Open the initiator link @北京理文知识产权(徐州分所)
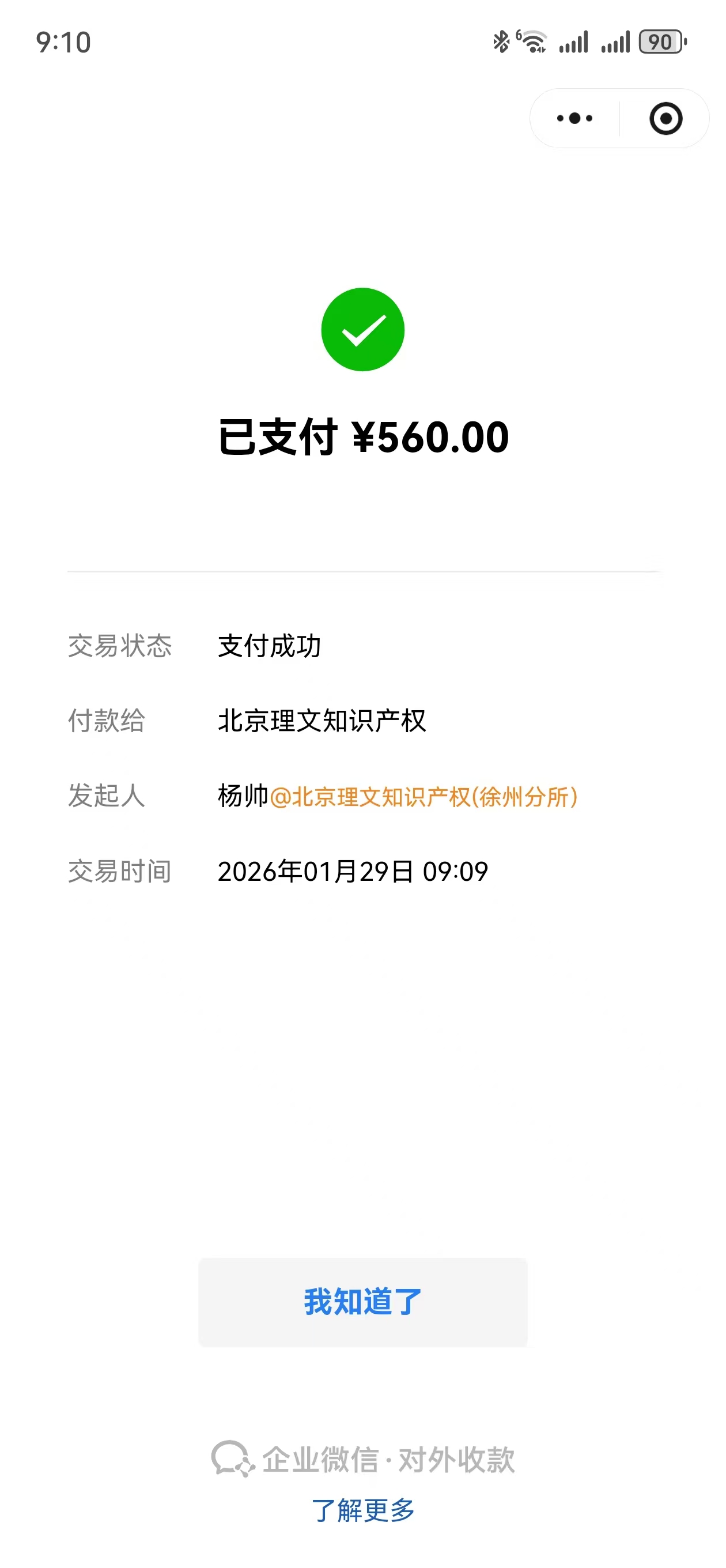The image size is (726, 1568). coord(423,796)
